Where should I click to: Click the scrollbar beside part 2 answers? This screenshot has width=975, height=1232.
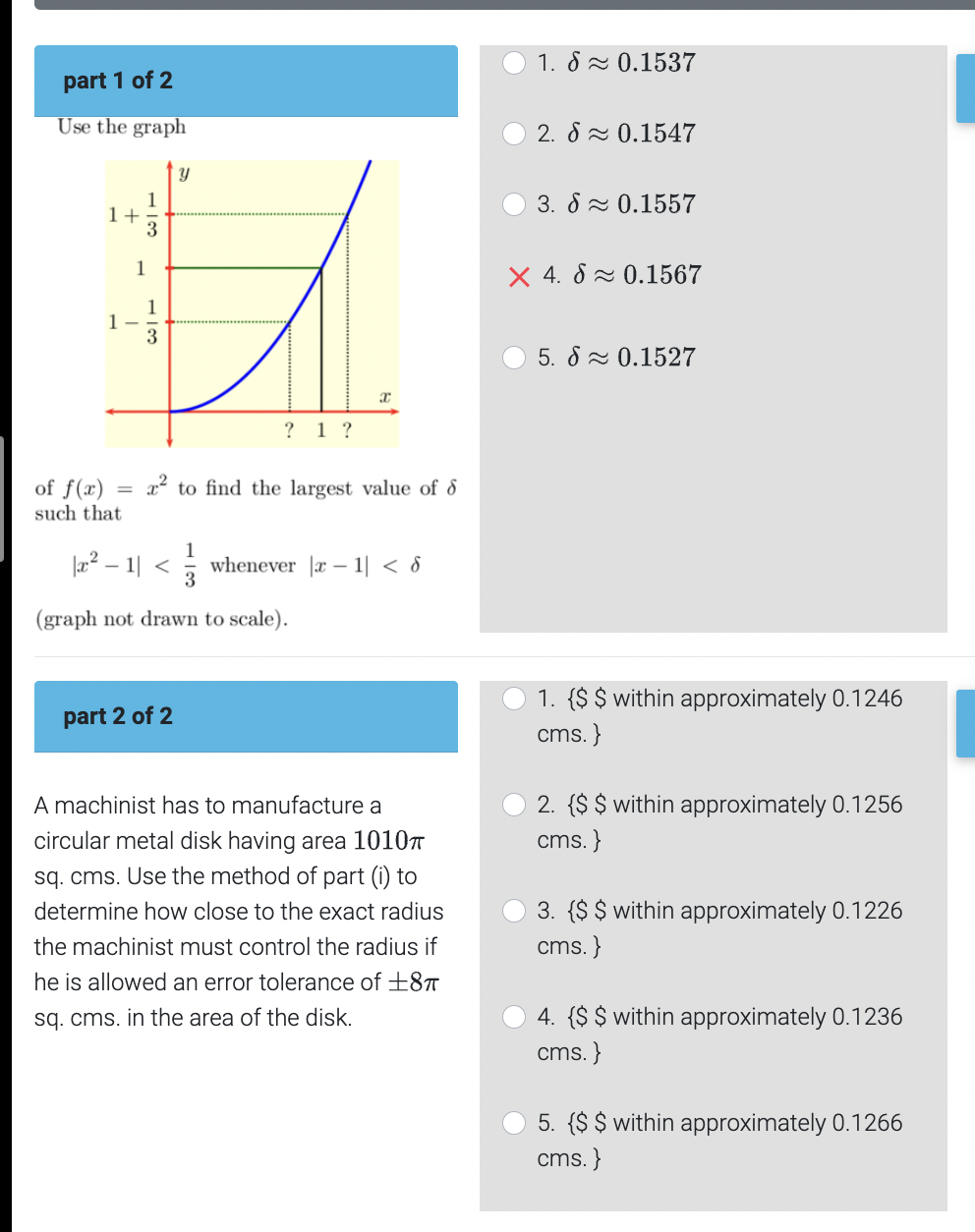pos(967,724)
